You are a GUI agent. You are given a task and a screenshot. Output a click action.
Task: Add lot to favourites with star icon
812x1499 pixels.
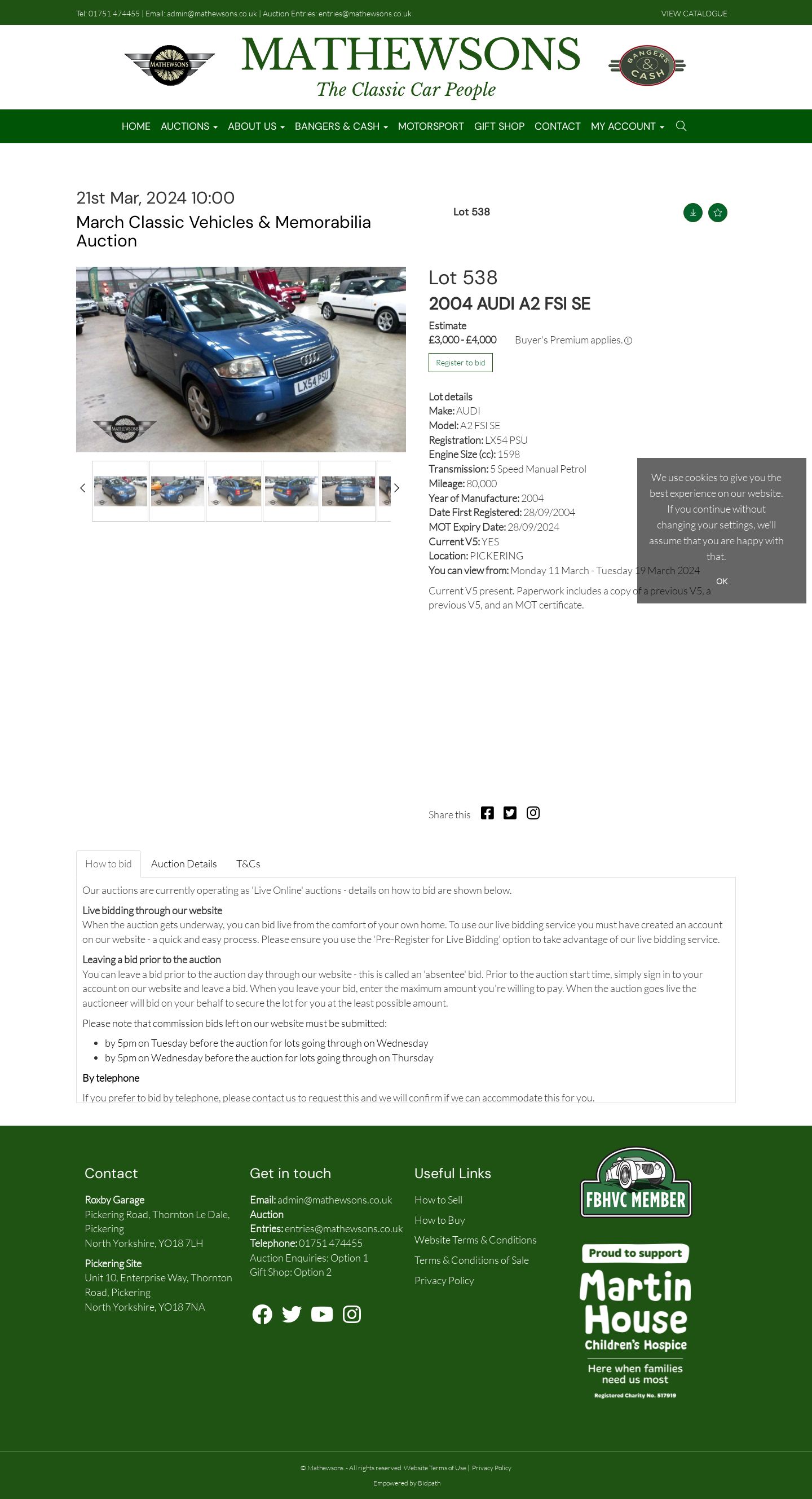tap(717, 213)
